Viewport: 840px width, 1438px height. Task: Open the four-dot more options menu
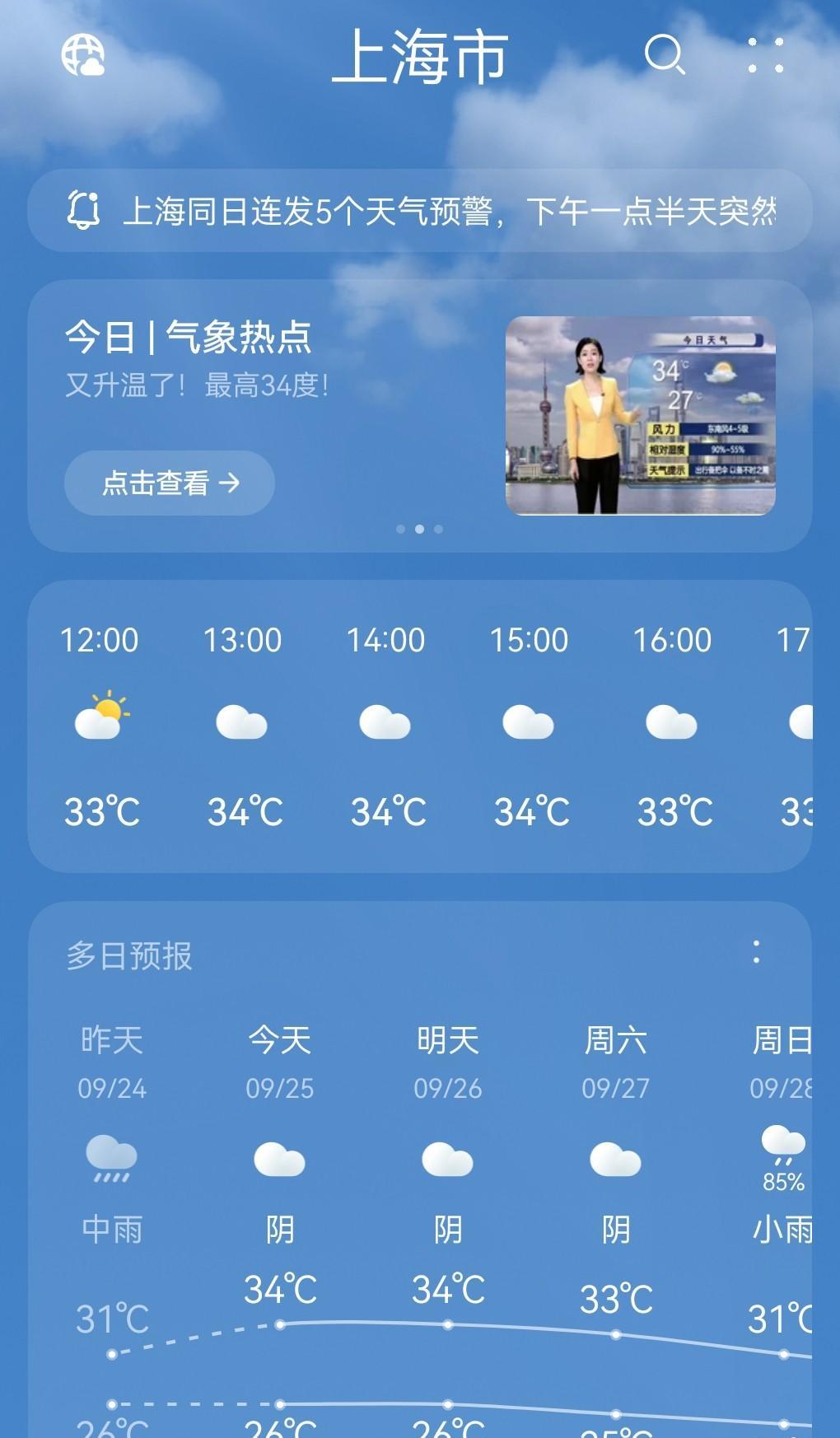click(x=766, y=55)
